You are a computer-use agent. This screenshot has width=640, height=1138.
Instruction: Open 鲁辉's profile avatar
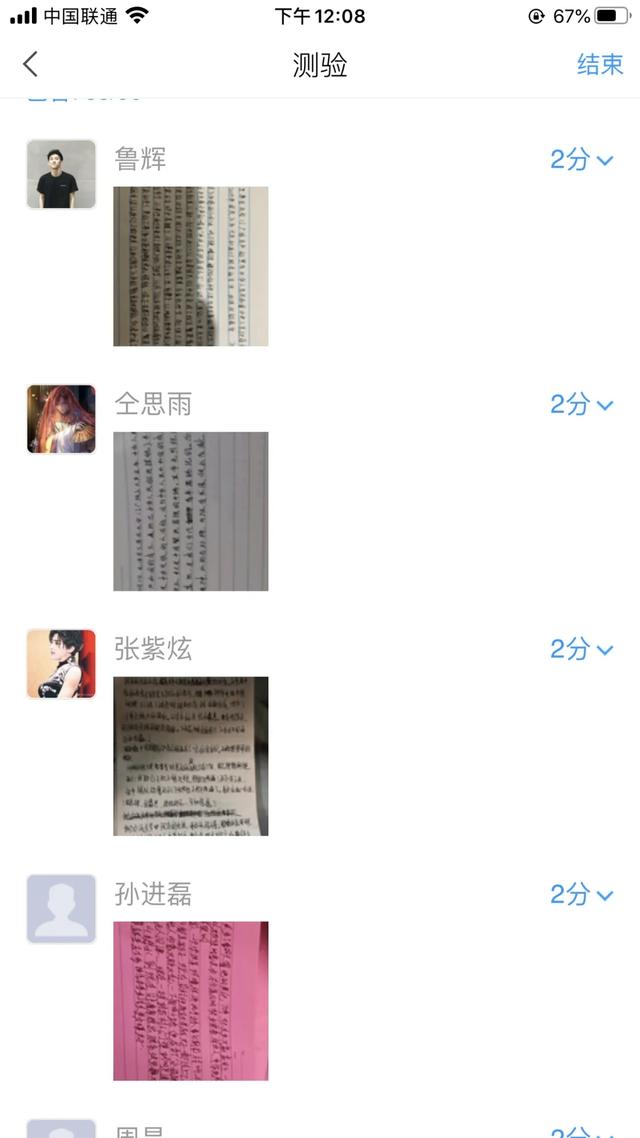(61, 174)
